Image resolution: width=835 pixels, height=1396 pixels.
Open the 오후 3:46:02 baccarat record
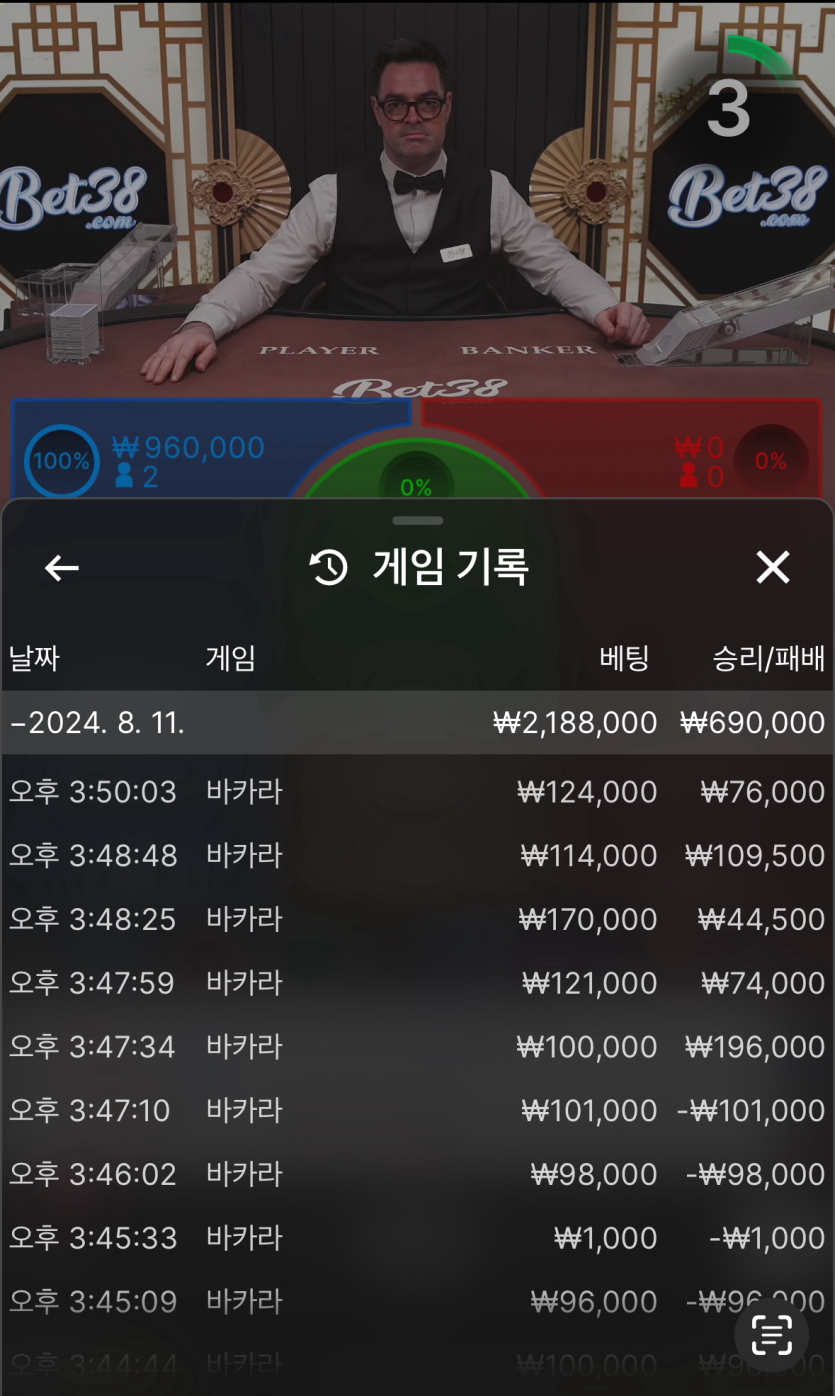(417, 1174)
